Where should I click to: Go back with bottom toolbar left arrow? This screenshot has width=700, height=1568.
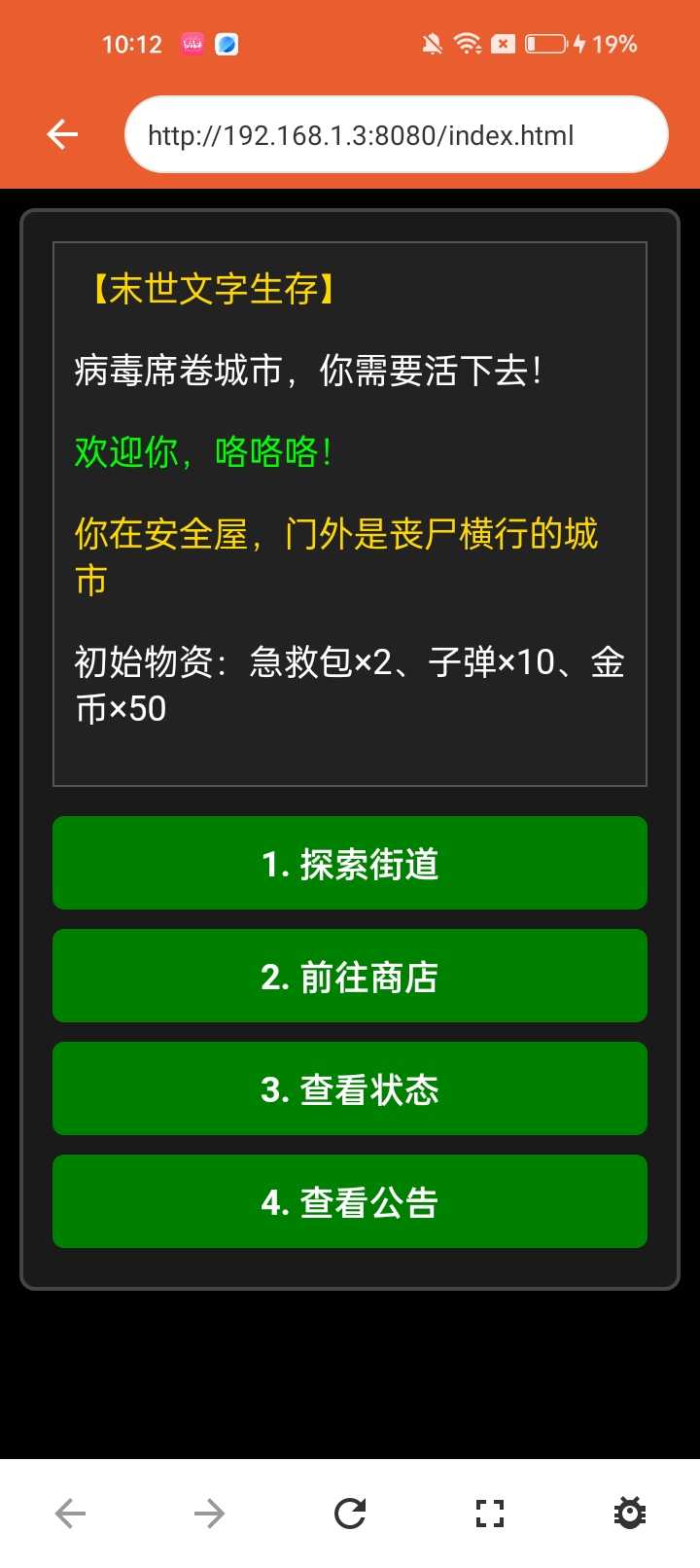70,1514
